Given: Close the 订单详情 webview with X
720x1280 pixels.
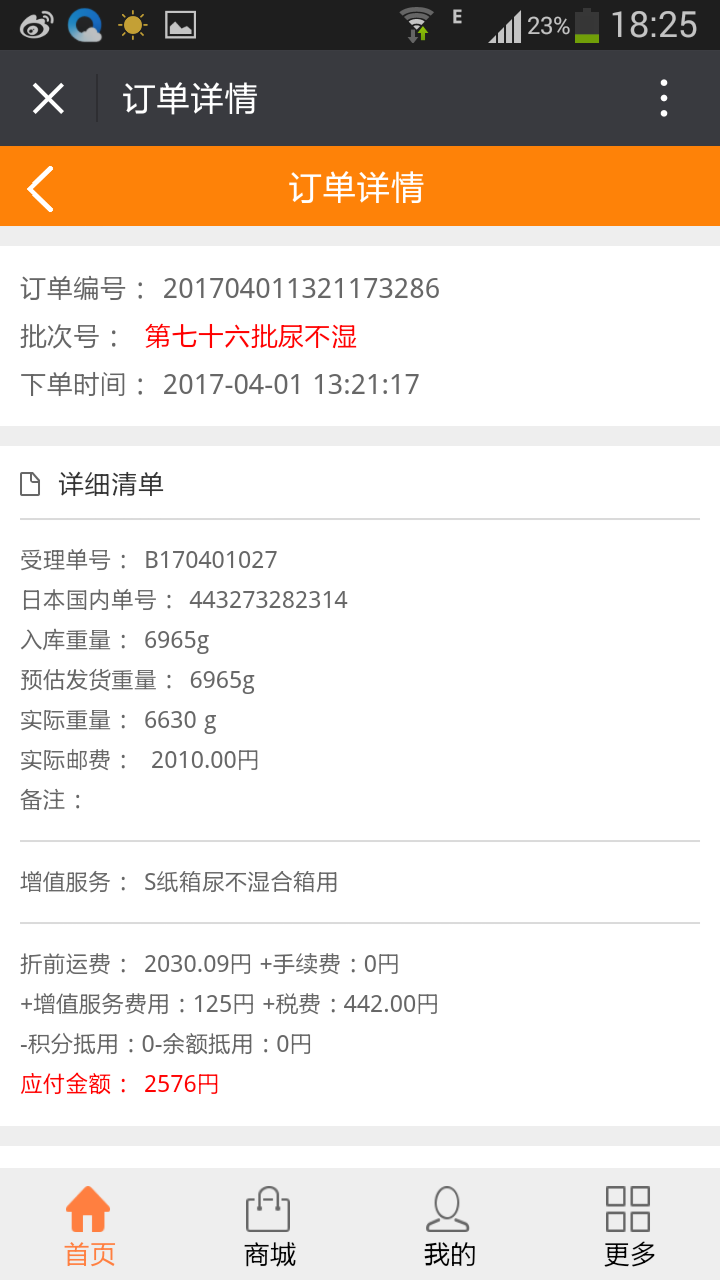Looking at the screenshot, I should coord(48,99).
